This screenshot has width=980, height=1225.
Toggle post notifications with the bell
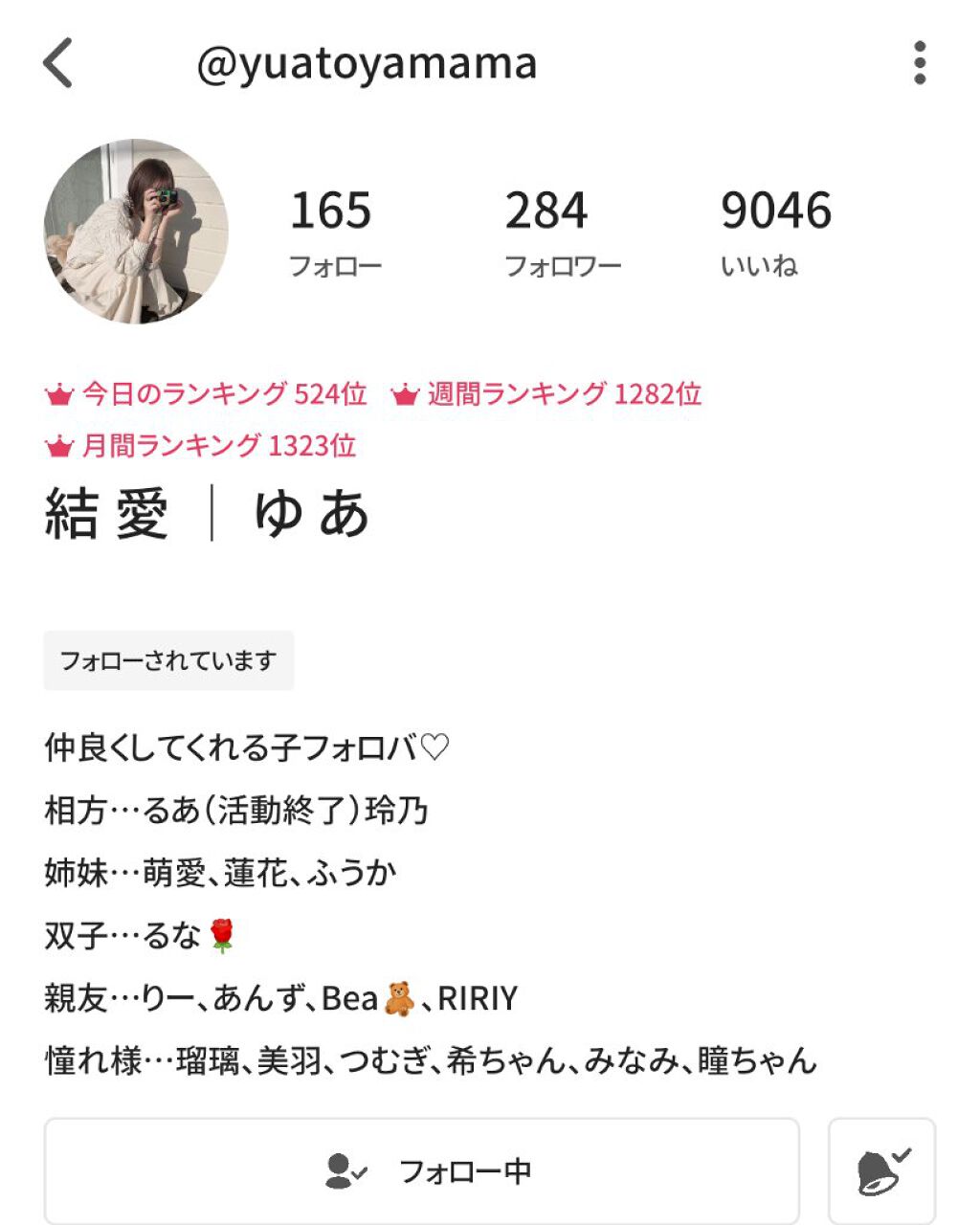(x=880, y=1169)
